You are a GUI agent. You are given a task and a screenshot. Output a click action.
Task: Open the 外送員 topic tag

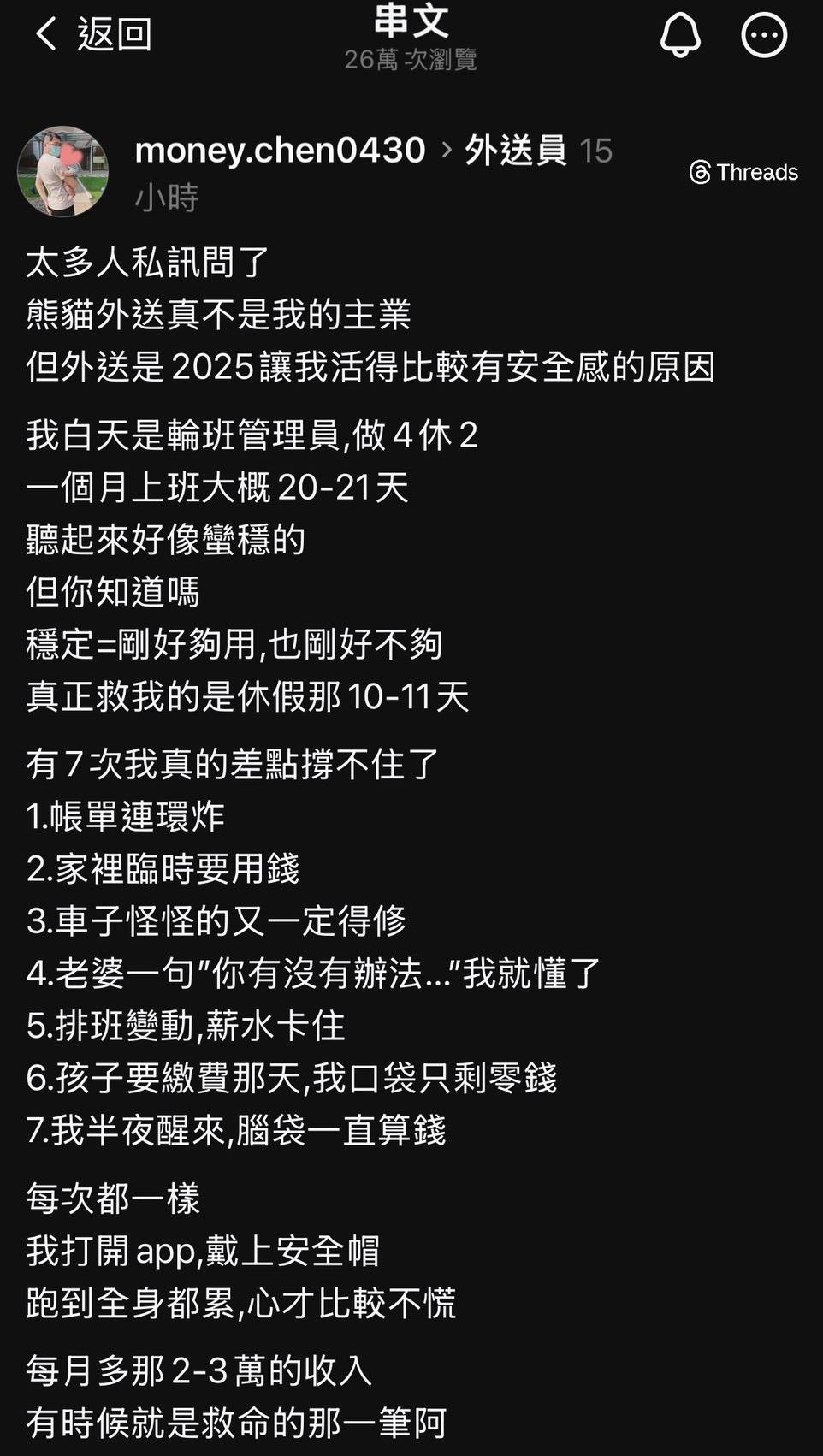coord(515,151)
